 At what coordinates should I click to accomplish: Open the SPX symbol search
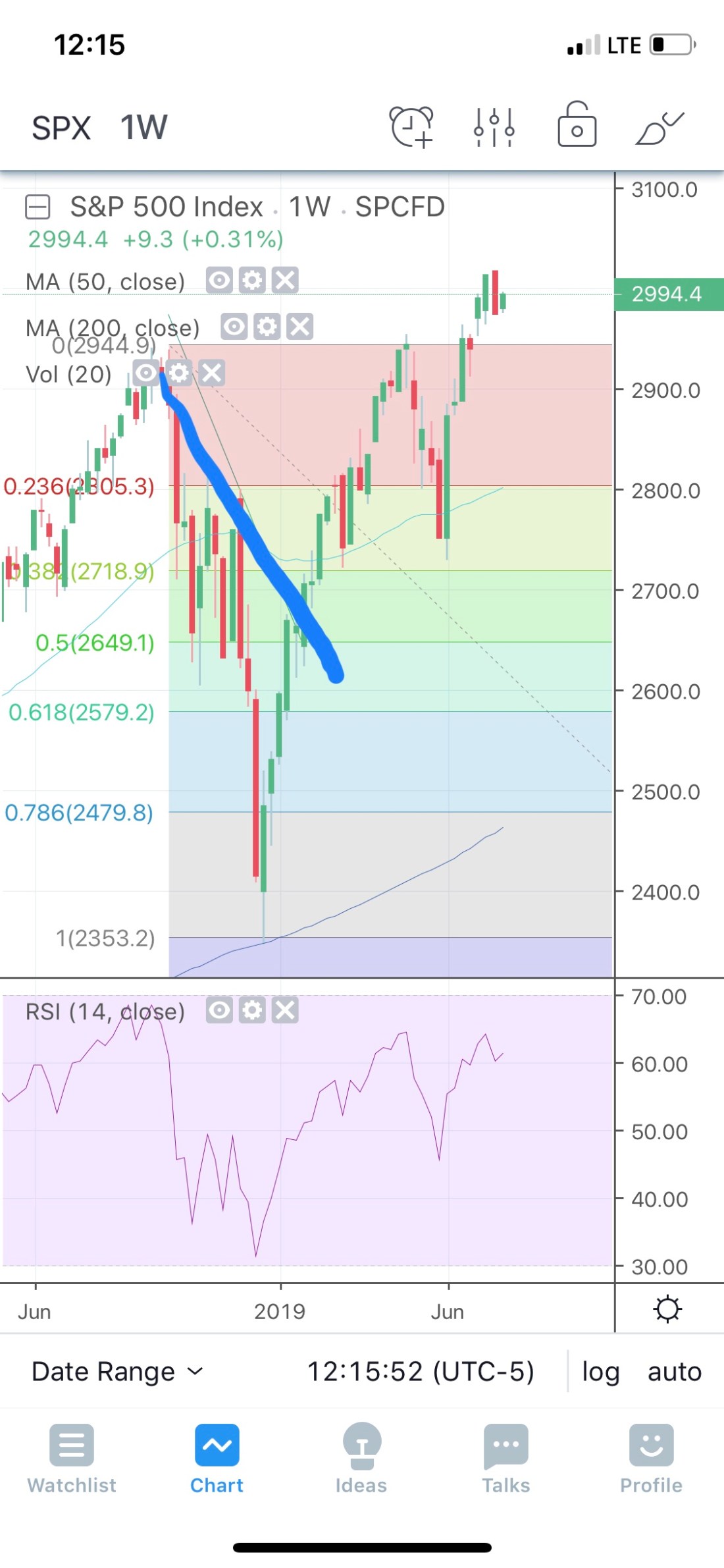coord(61,128)
